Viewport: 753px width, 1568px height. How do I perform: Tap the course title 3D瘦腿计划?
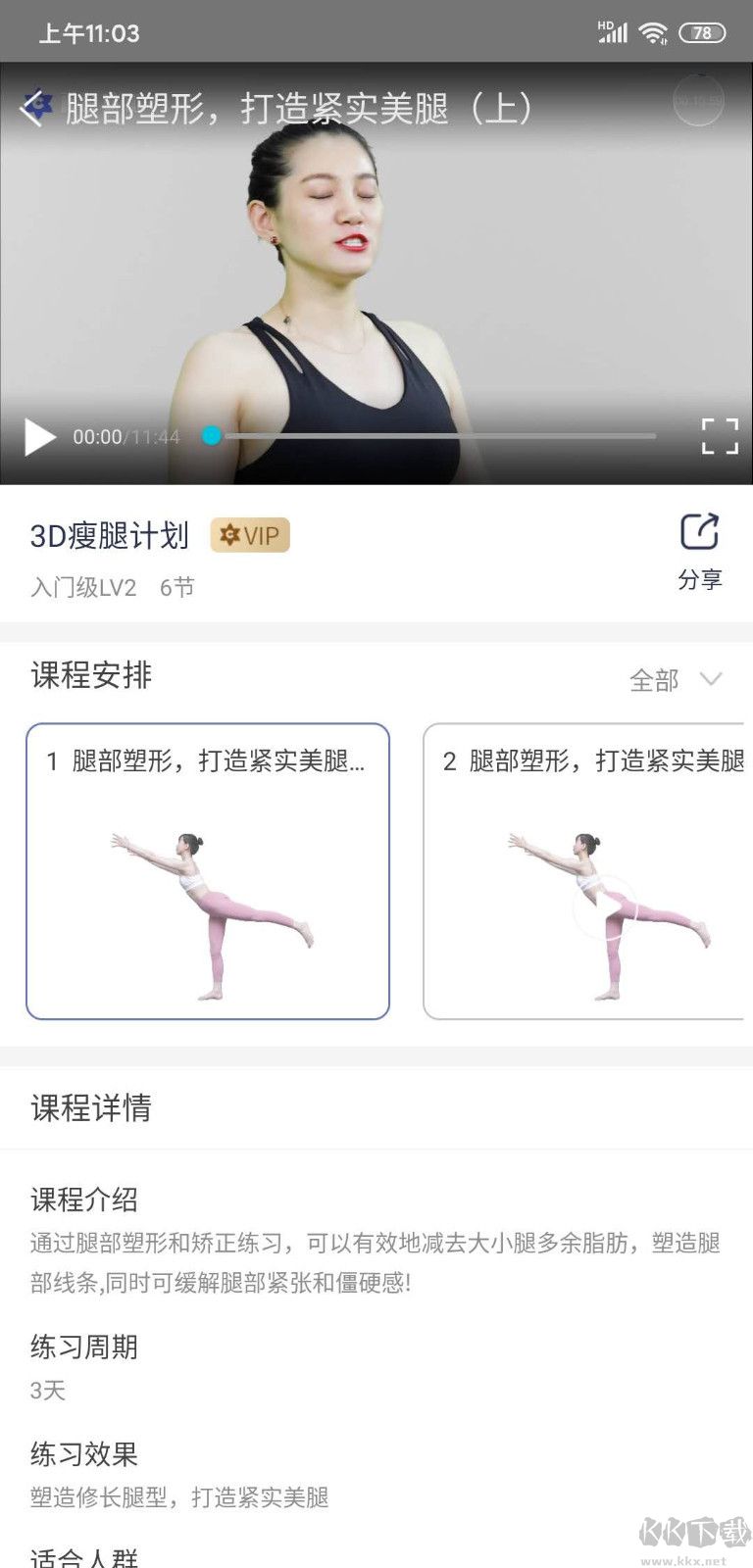[x=108, y=537]
